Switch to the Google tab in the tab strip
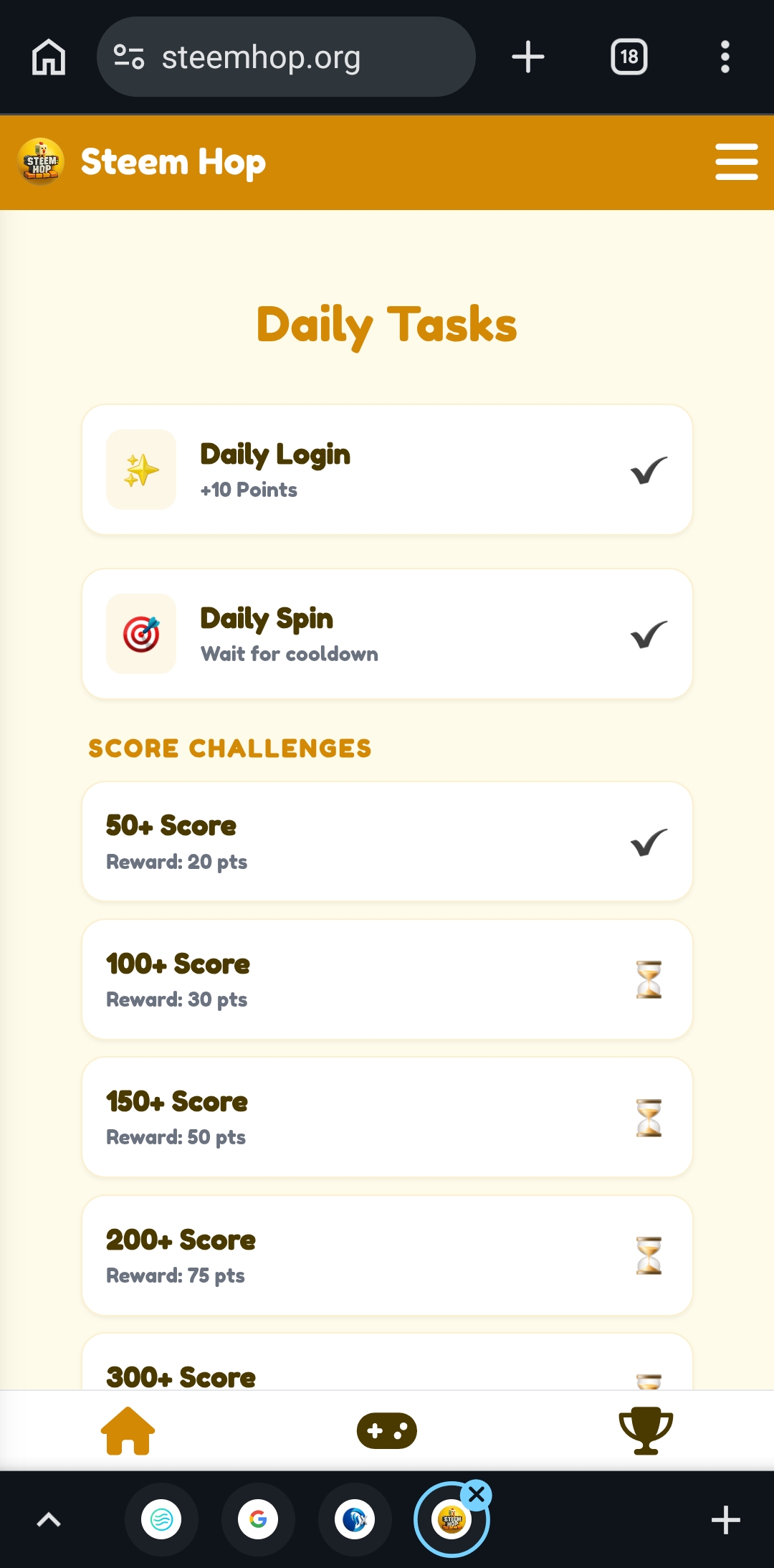Image resolution: width=774 pixels, height=1568 pixels. [258, 1519]
